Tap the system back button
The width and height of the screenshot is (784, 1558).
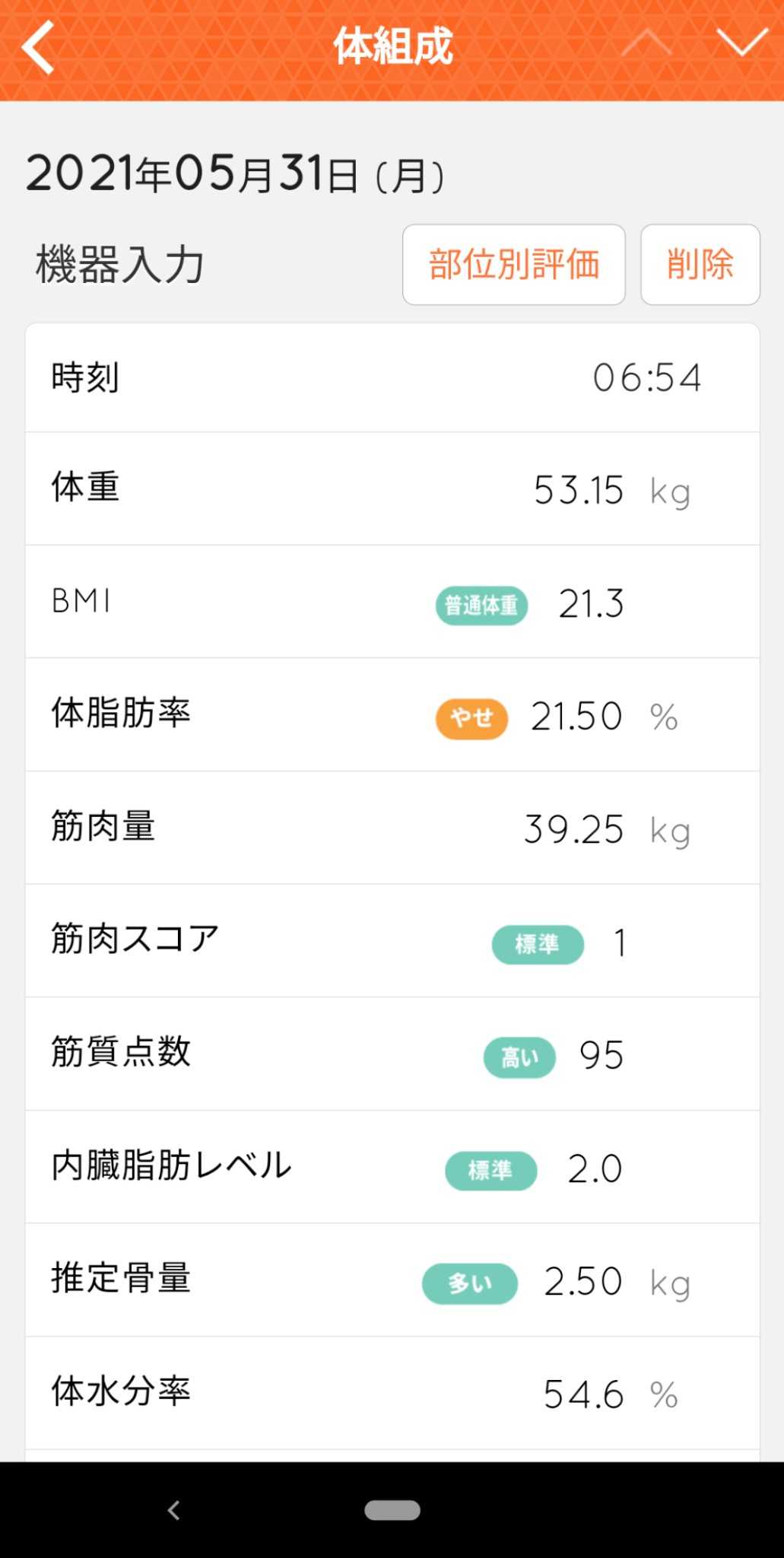pos(174,1510)
